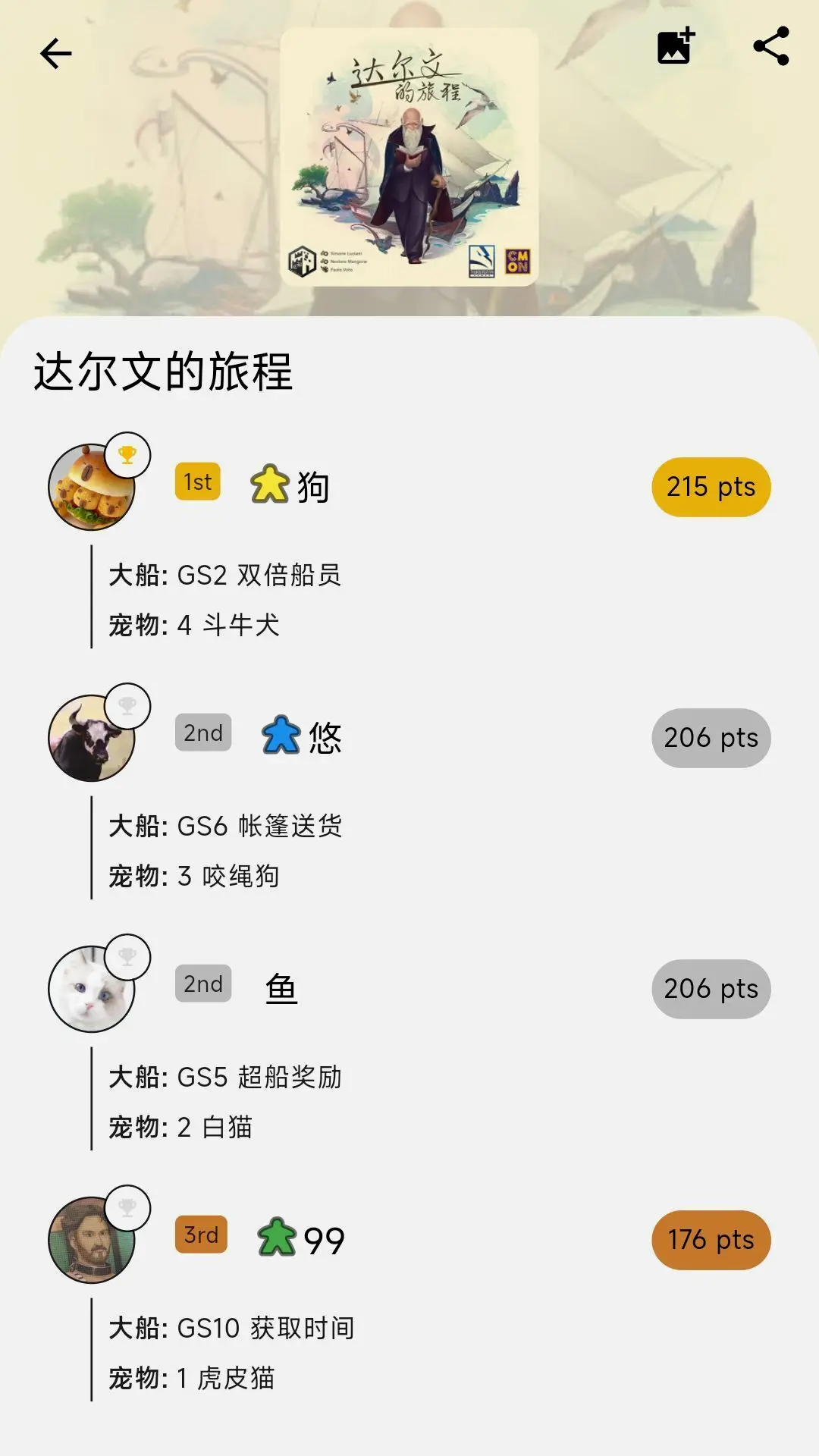Open the 达尔文的旅程 game cover
The height and width of the screenshot is (1456, 819).
pyautogui.click(x=409, y=157)
